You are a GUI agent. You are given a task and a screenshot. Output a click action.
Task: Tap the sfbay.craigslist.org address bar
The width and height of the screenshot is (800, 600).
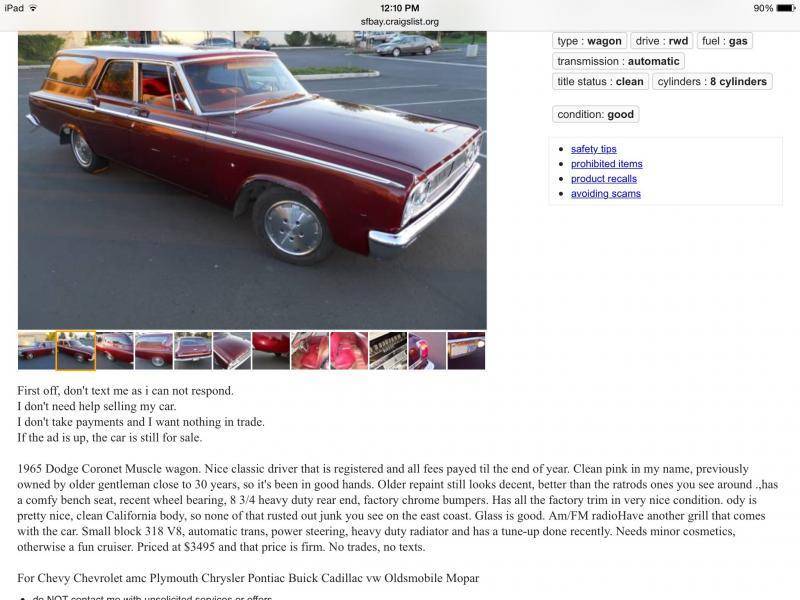[x=399, y=21]
